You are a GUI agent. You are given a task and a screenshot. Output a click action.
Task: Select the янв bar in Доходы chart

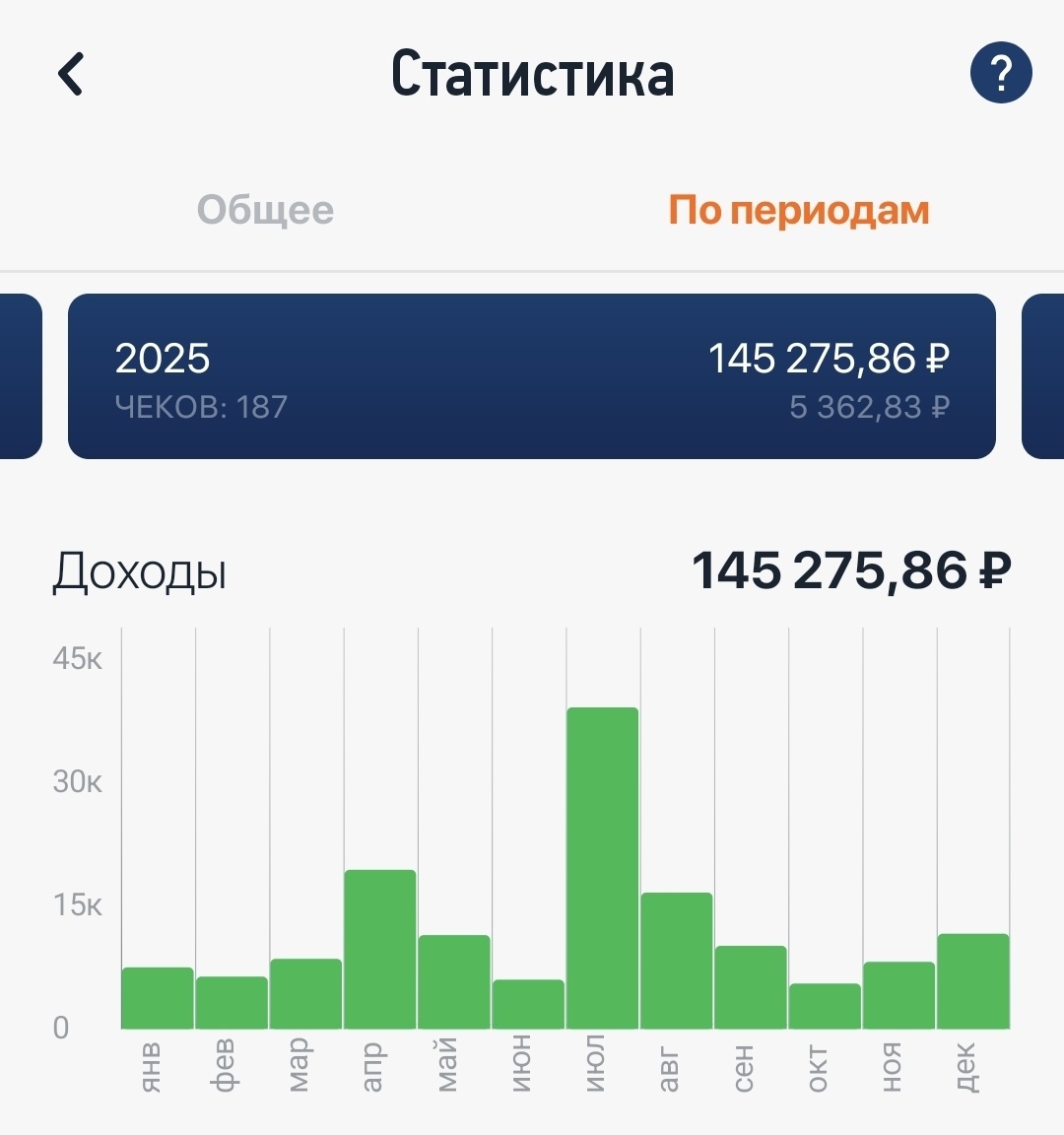[x=156, y=995]
